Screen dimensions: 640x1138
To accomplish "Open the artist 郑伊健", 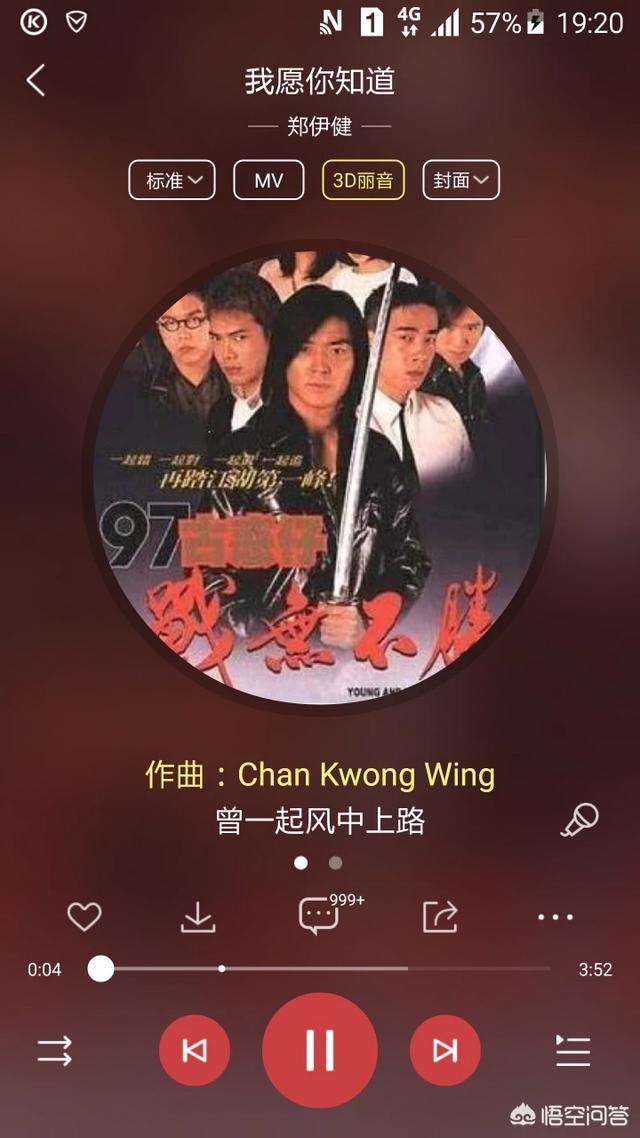I will click(x=319, y=126).
